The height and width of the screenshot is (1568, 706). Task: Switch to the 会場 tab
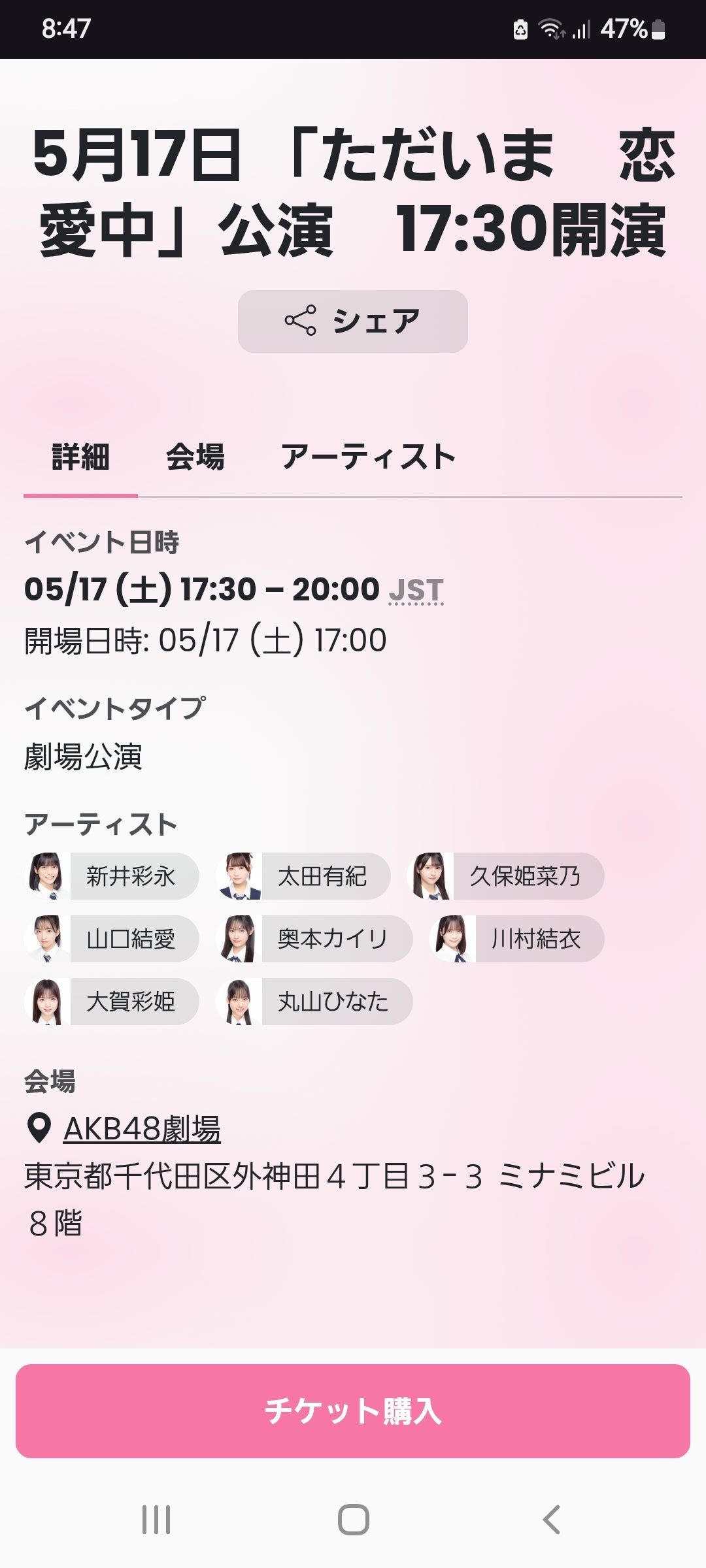tap(195, 457)
